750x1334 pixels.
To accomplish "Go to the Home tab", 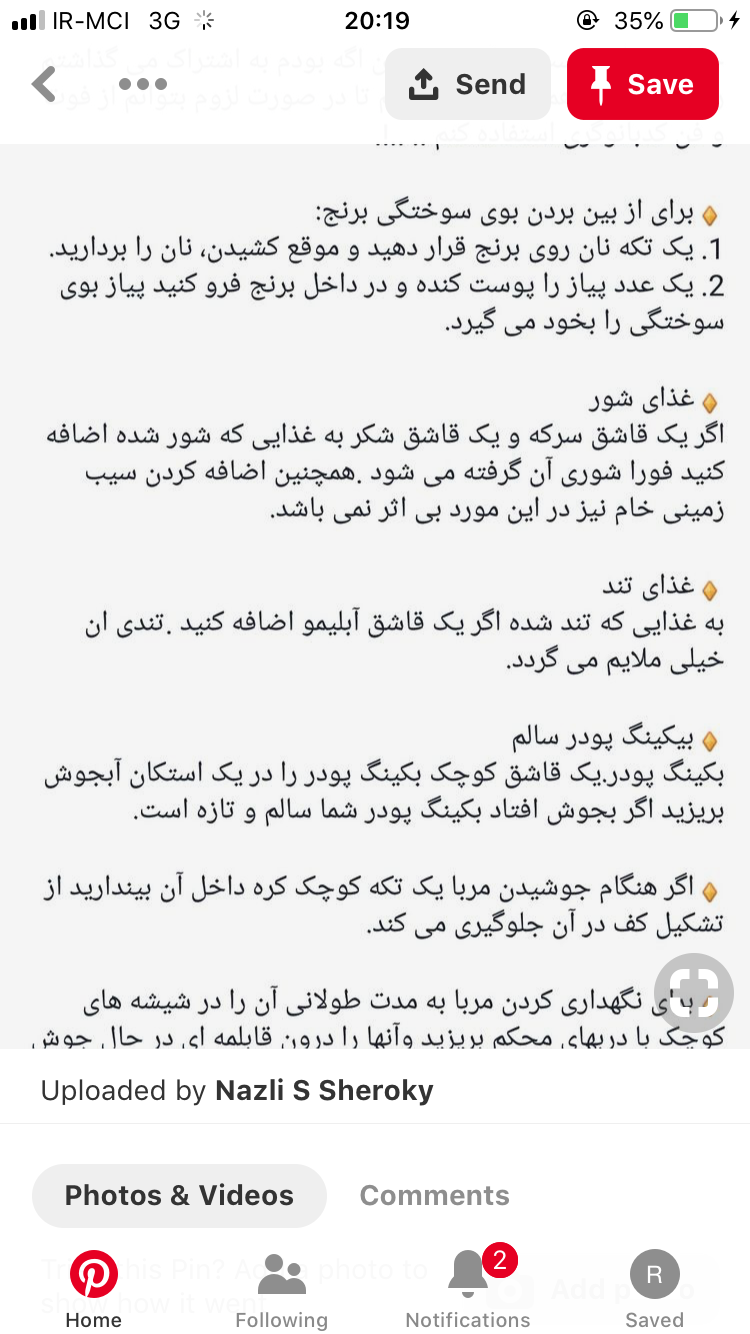I will click(x=94, y=1290).
